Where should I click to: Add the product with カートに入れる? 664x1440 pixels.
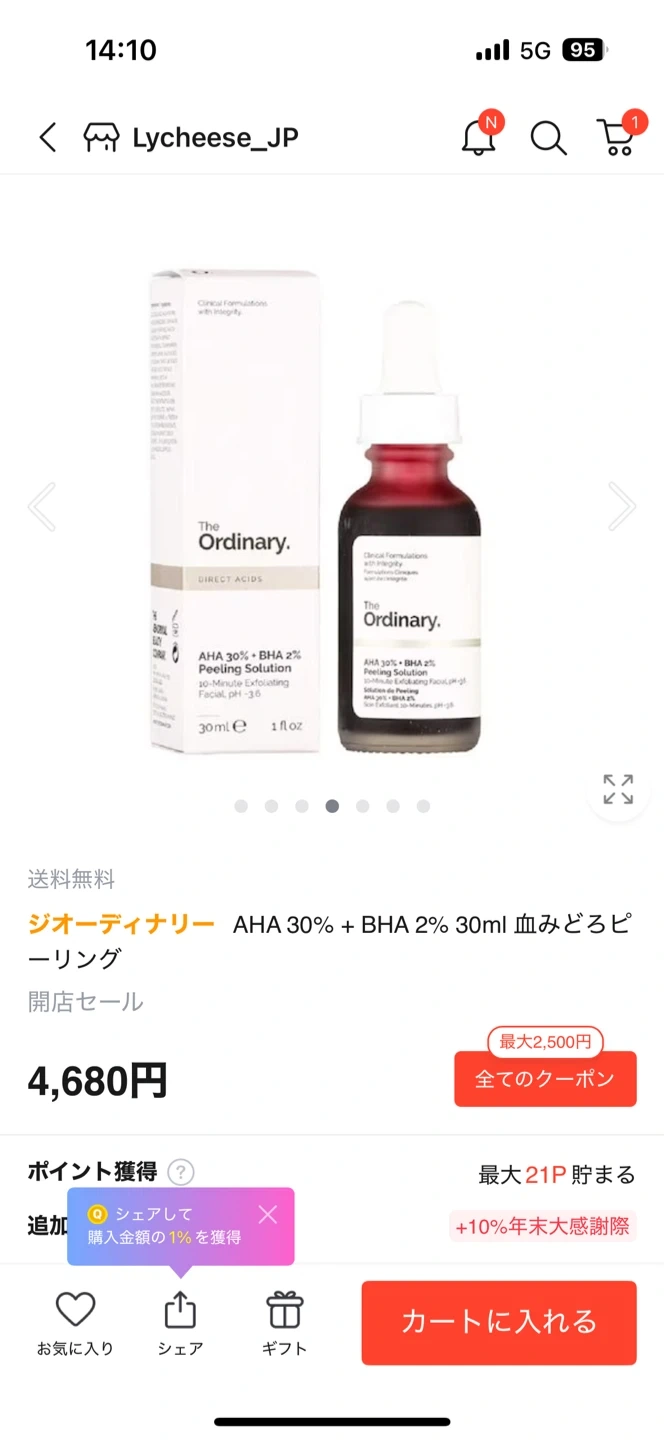499,1322
